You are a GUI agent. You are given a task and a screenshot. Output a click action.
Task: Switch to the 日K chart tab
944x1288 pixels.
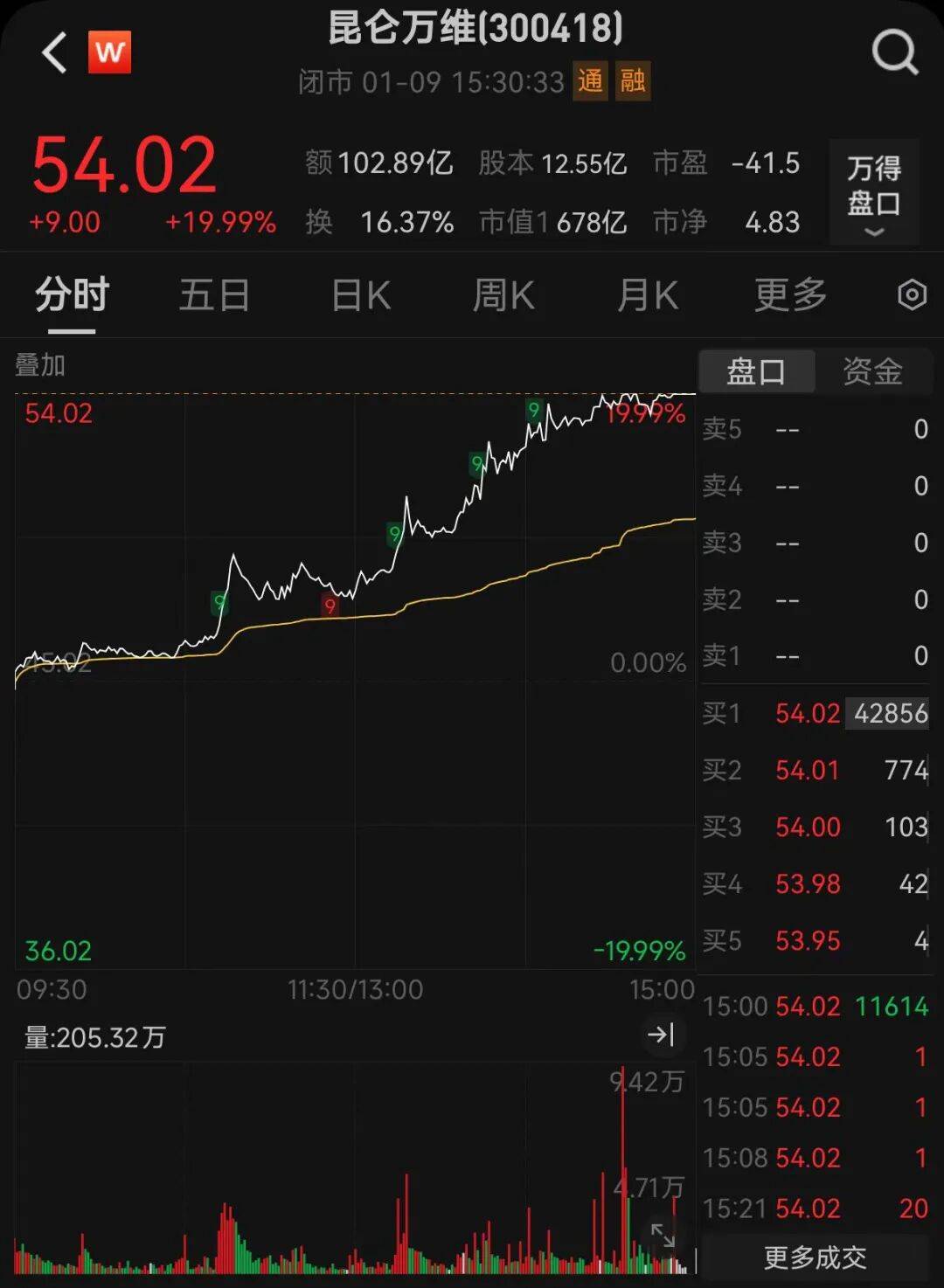358,296
